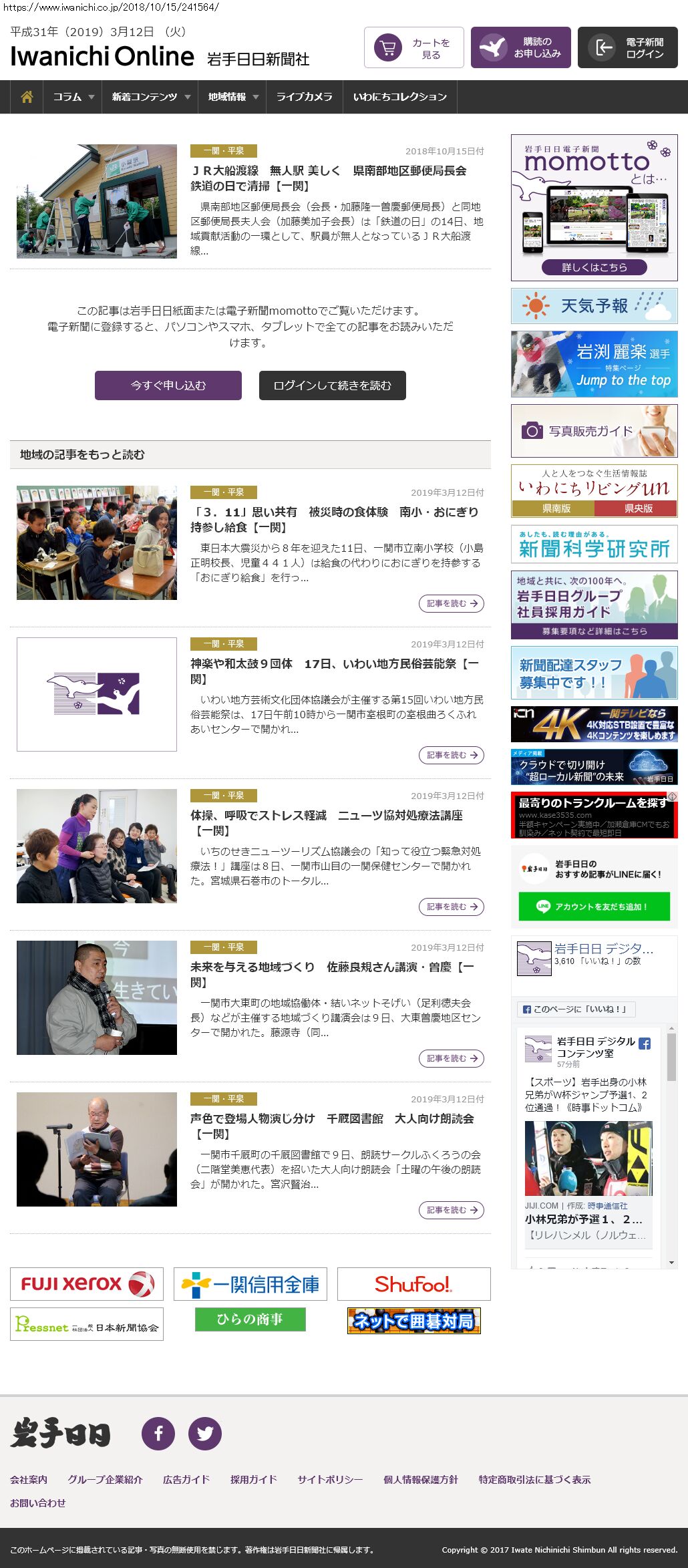The height and width of the screenshot is (1568, 688).
Task: Expand the 地域情報 menu
Action: [x=232, y=97]
